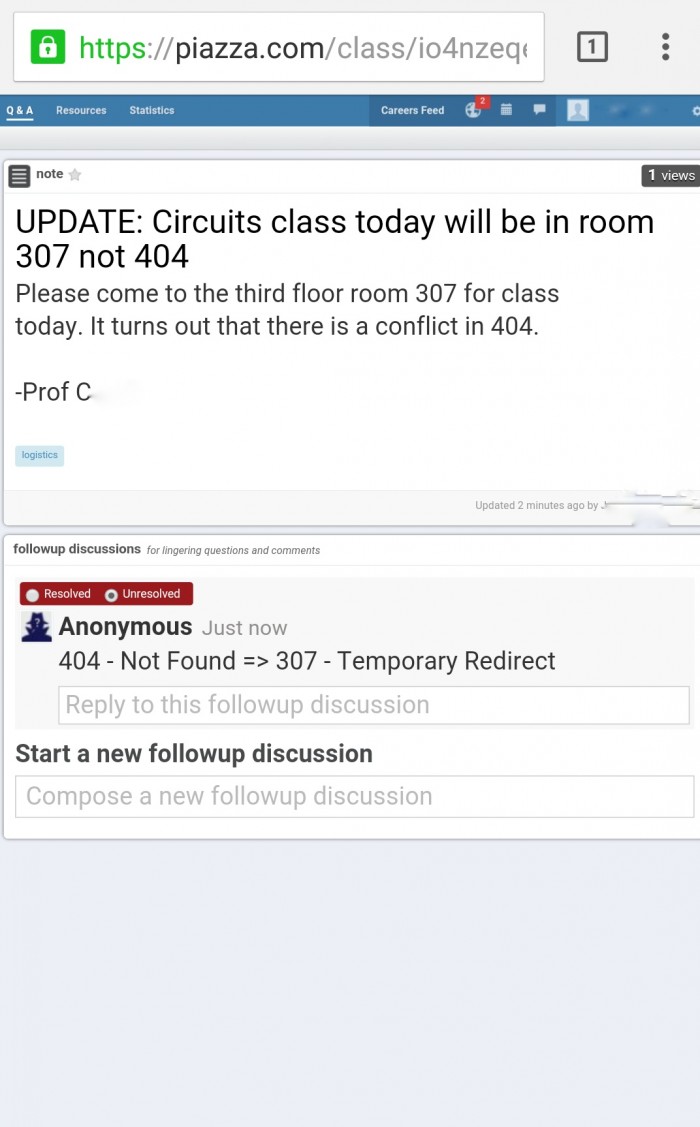Focus the Compose a new followup discussion box
The width and height of the screenshot is (700, 1127).
354,797
